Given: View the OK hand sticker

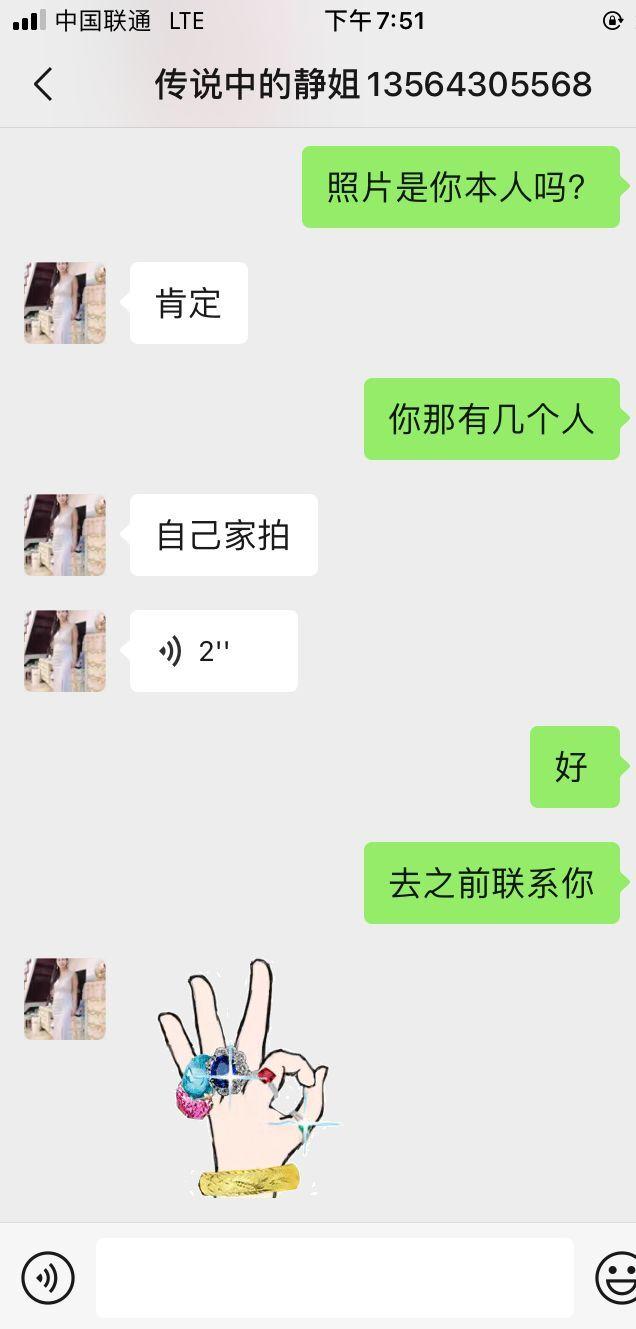Looking at the screenshot, I should tap(243, 1078).
